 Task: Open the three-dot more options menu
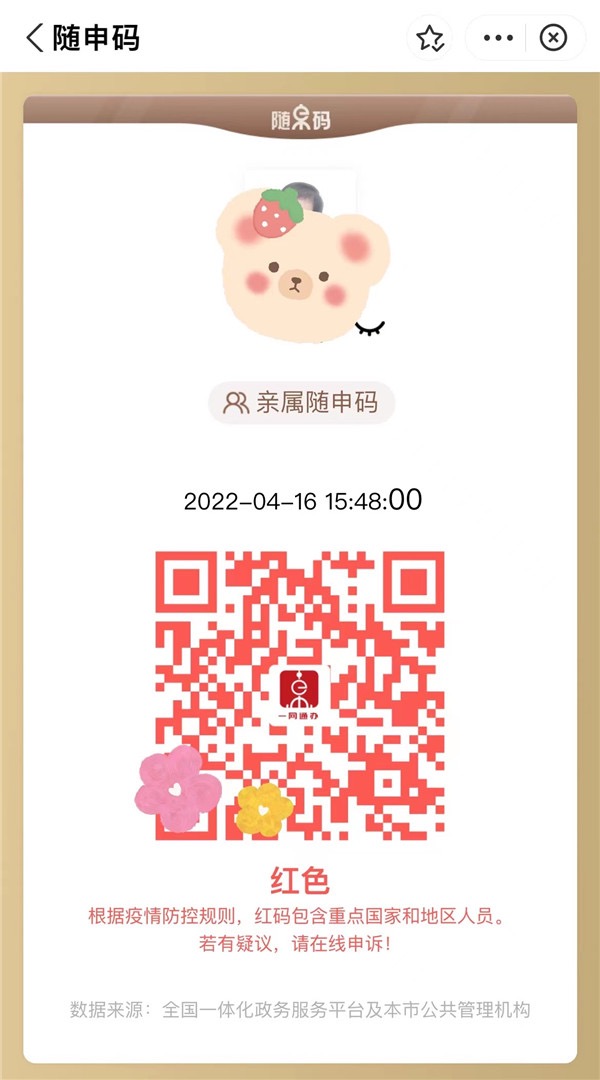[x=498, y=38]
